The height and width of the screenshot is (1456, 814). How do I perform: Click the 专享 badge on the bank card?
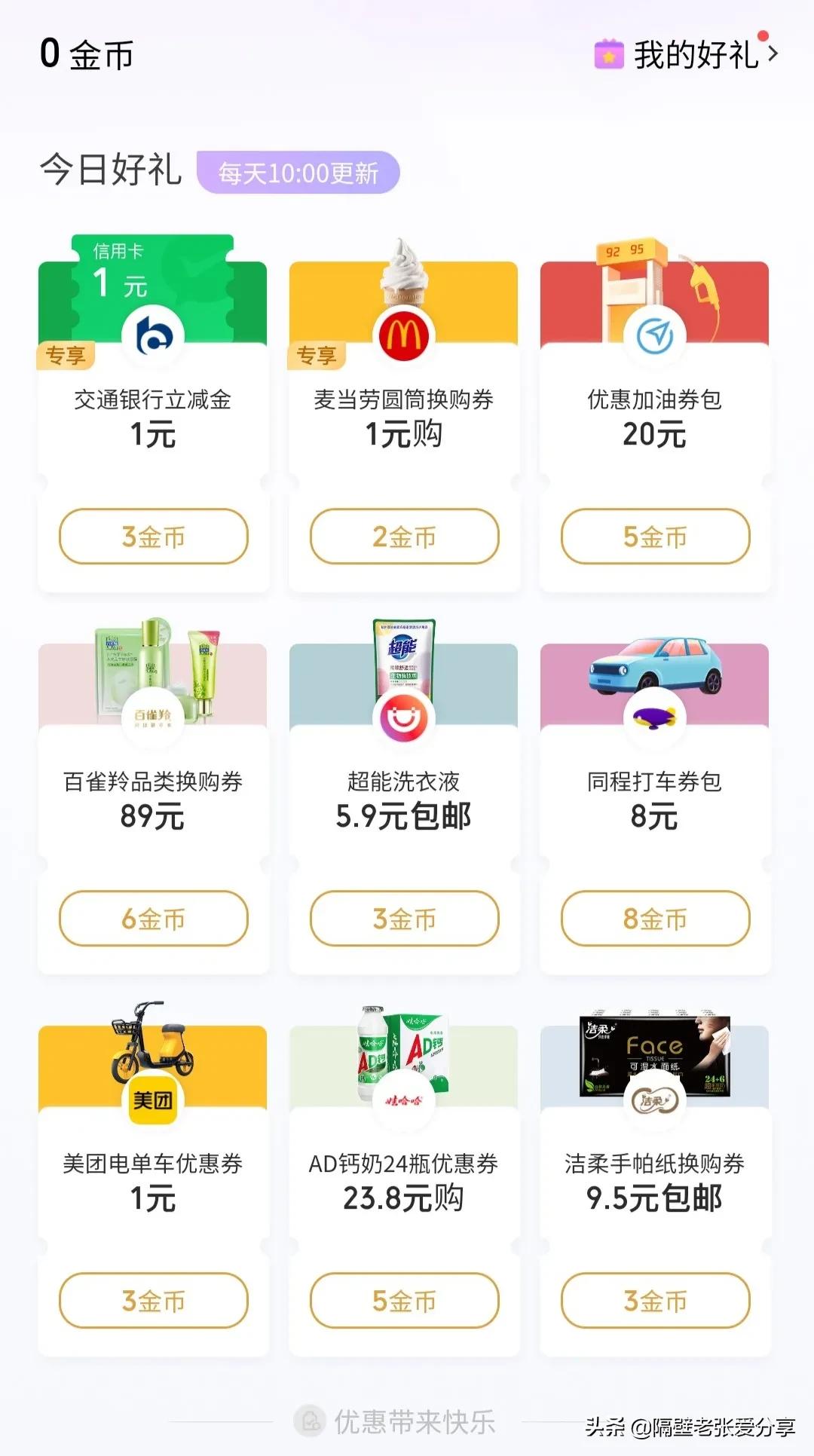coord(66,354)
